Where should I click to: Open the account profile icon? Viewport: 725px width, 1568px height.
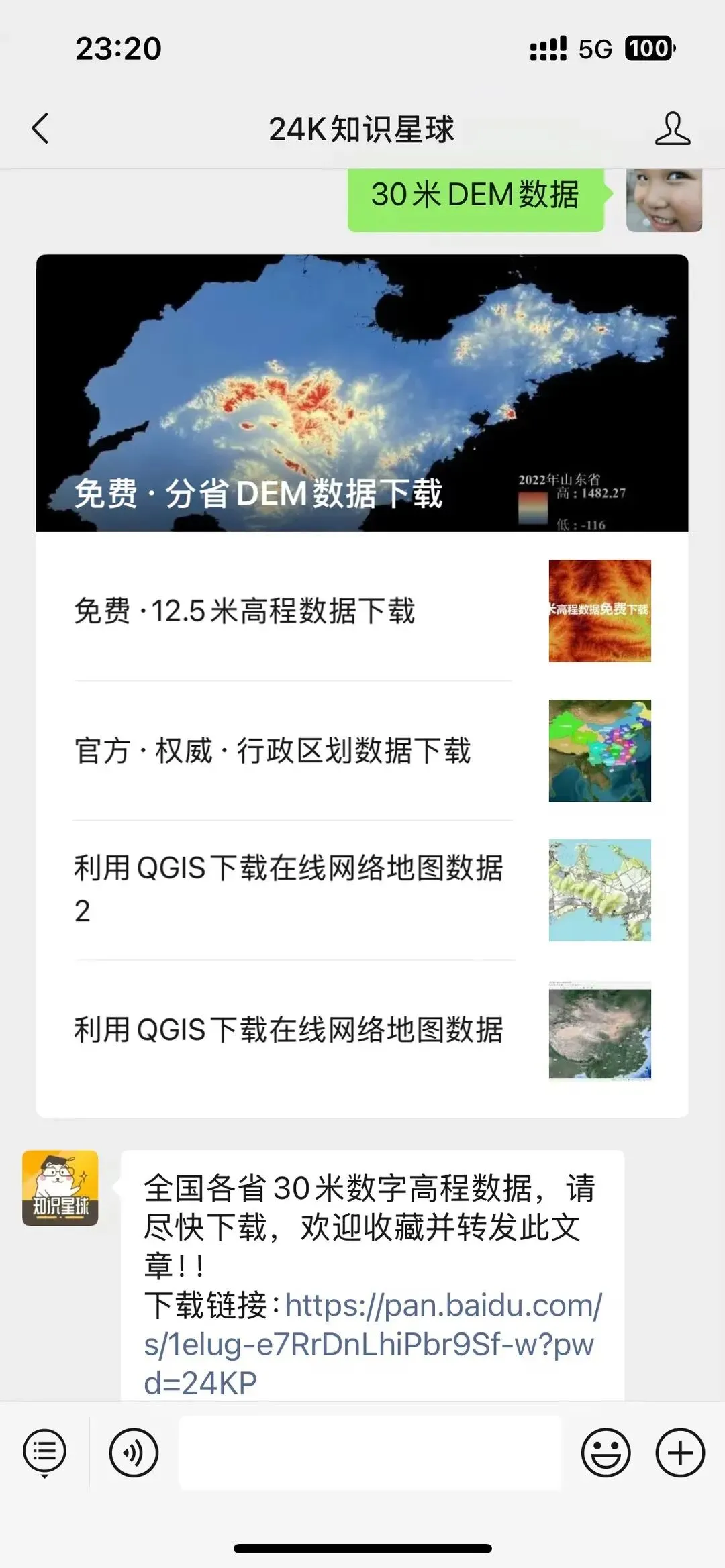tap(672, 128)
